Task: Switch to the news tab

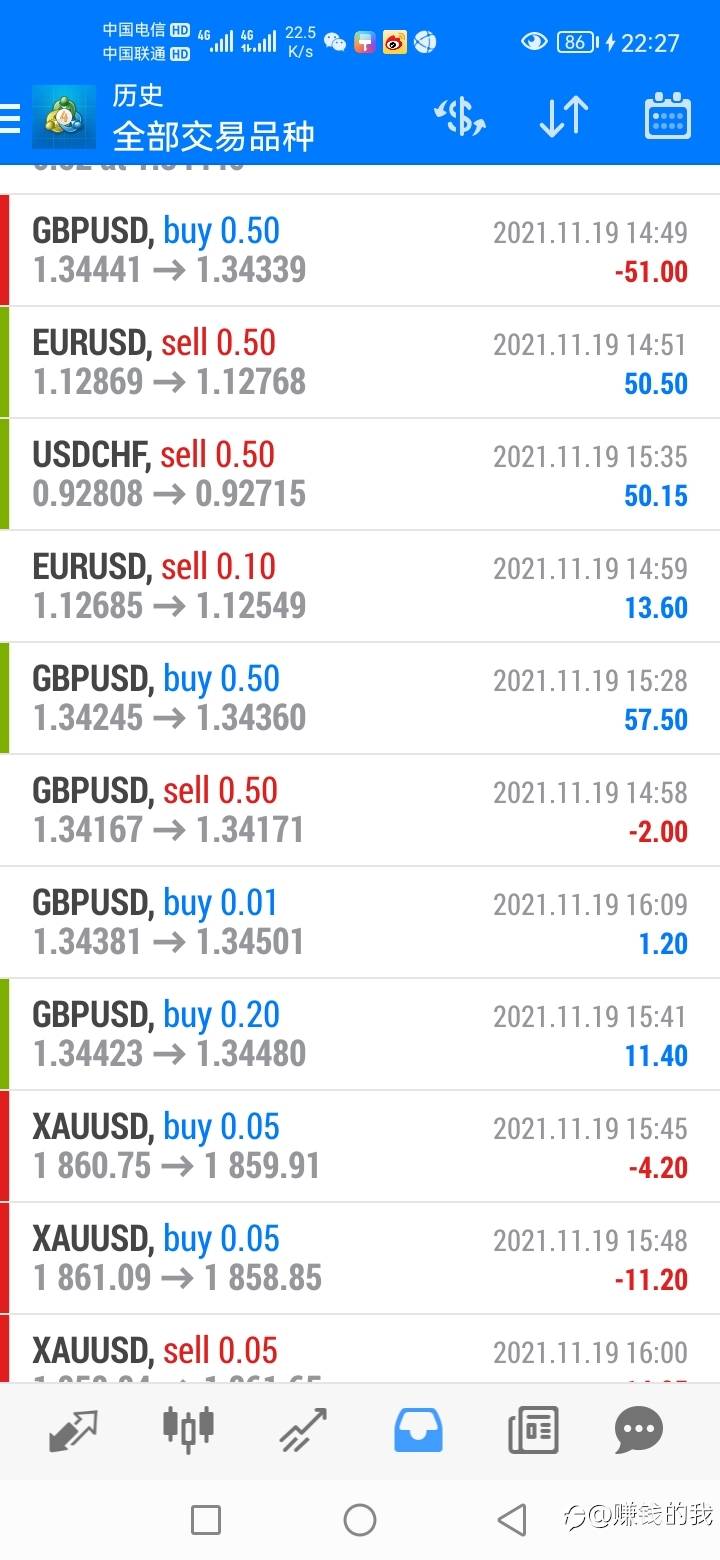Action: pos(533,1431)
